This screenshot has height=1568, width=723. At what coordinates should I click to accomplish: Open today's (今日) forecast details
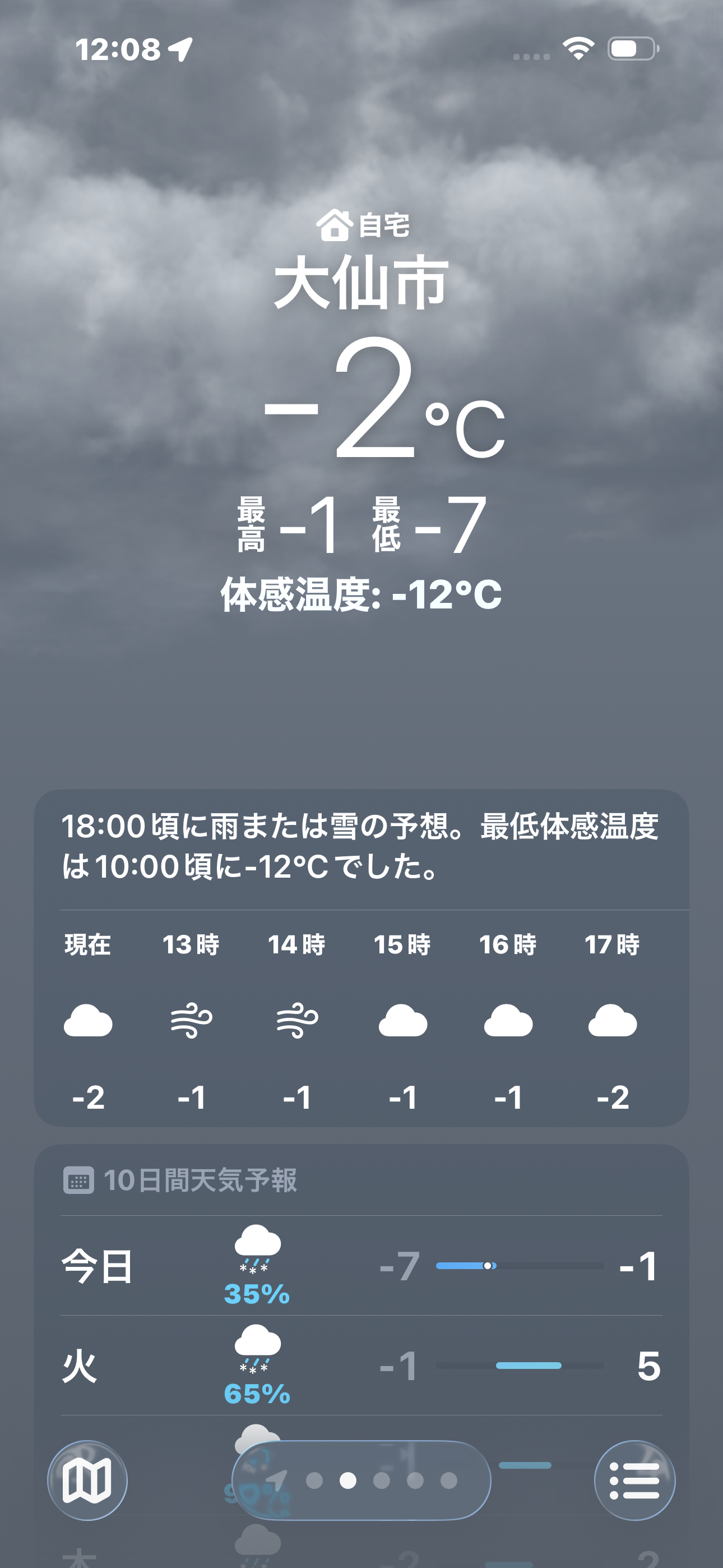tap(361, 1266)
